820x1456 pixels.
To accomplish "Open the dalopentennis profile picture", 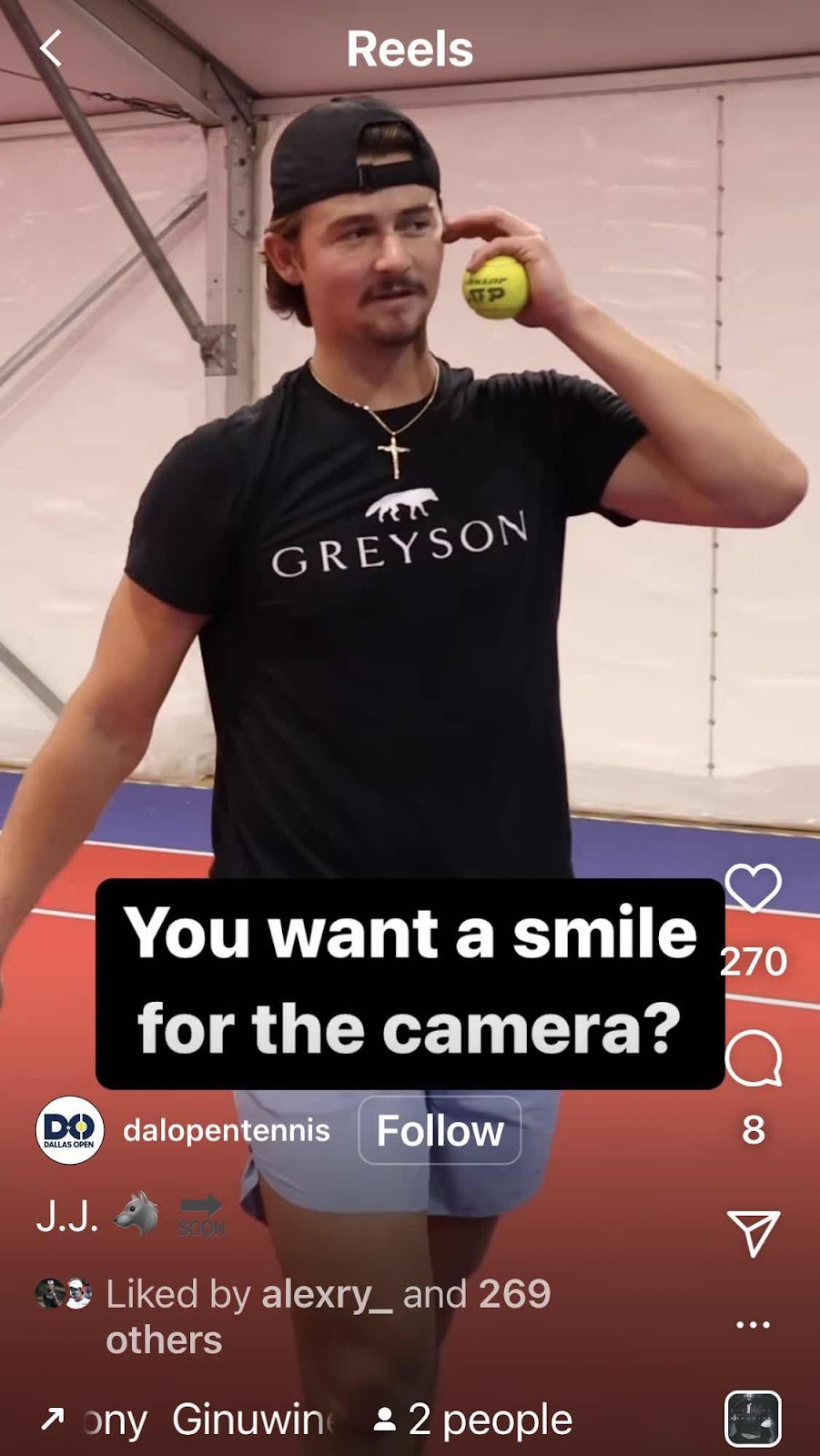I will 69,1130.
